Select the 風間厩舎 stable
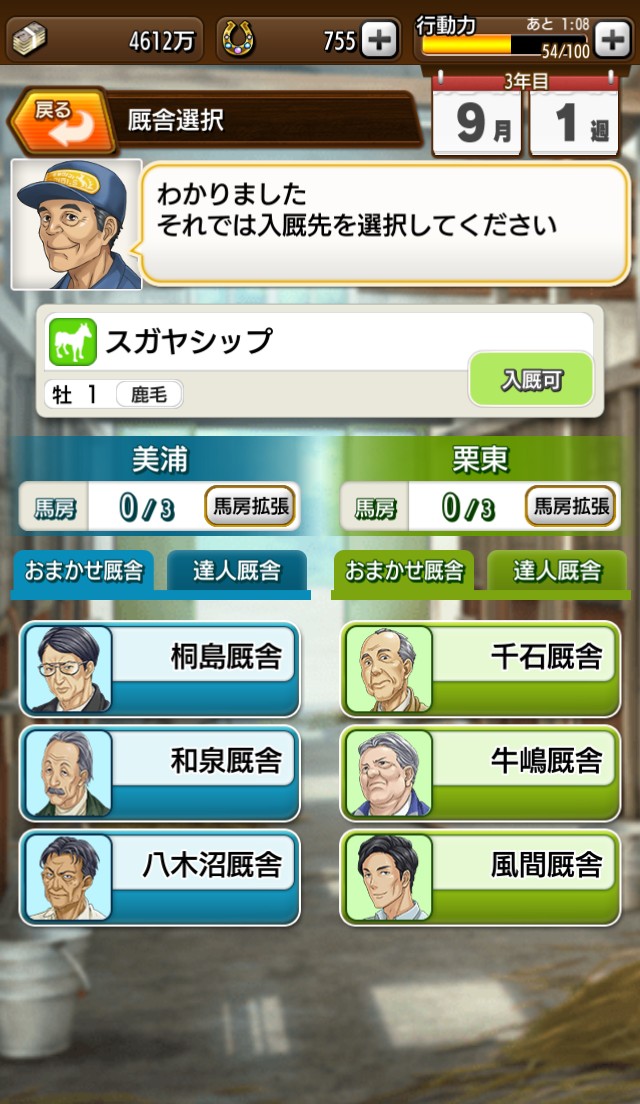This screenshot has width=640, height=1104. pos(480,877)
